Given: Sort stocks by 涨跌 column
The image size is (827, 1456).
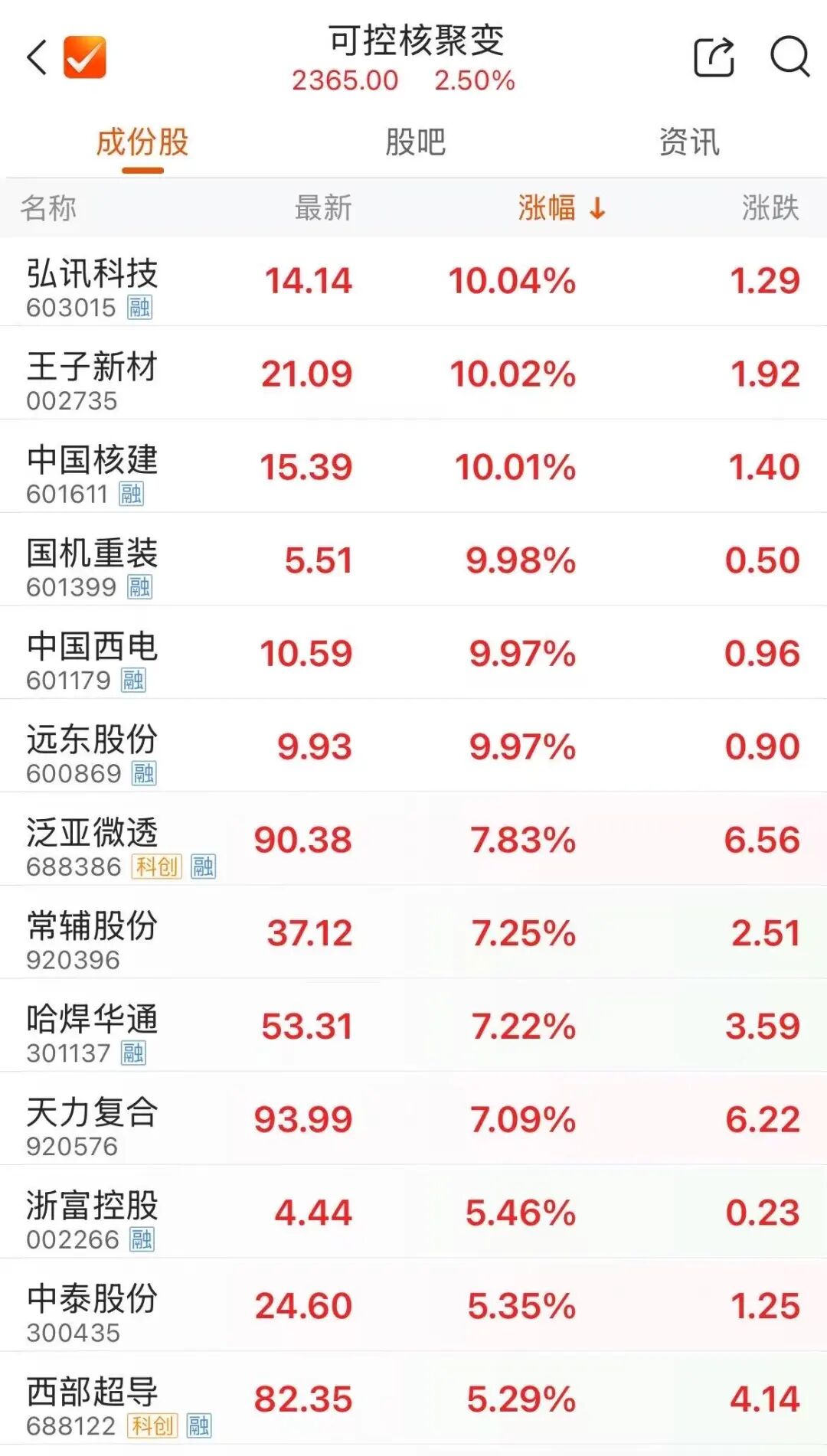Looking at the screenshot, I should click(x=770, y=208).
